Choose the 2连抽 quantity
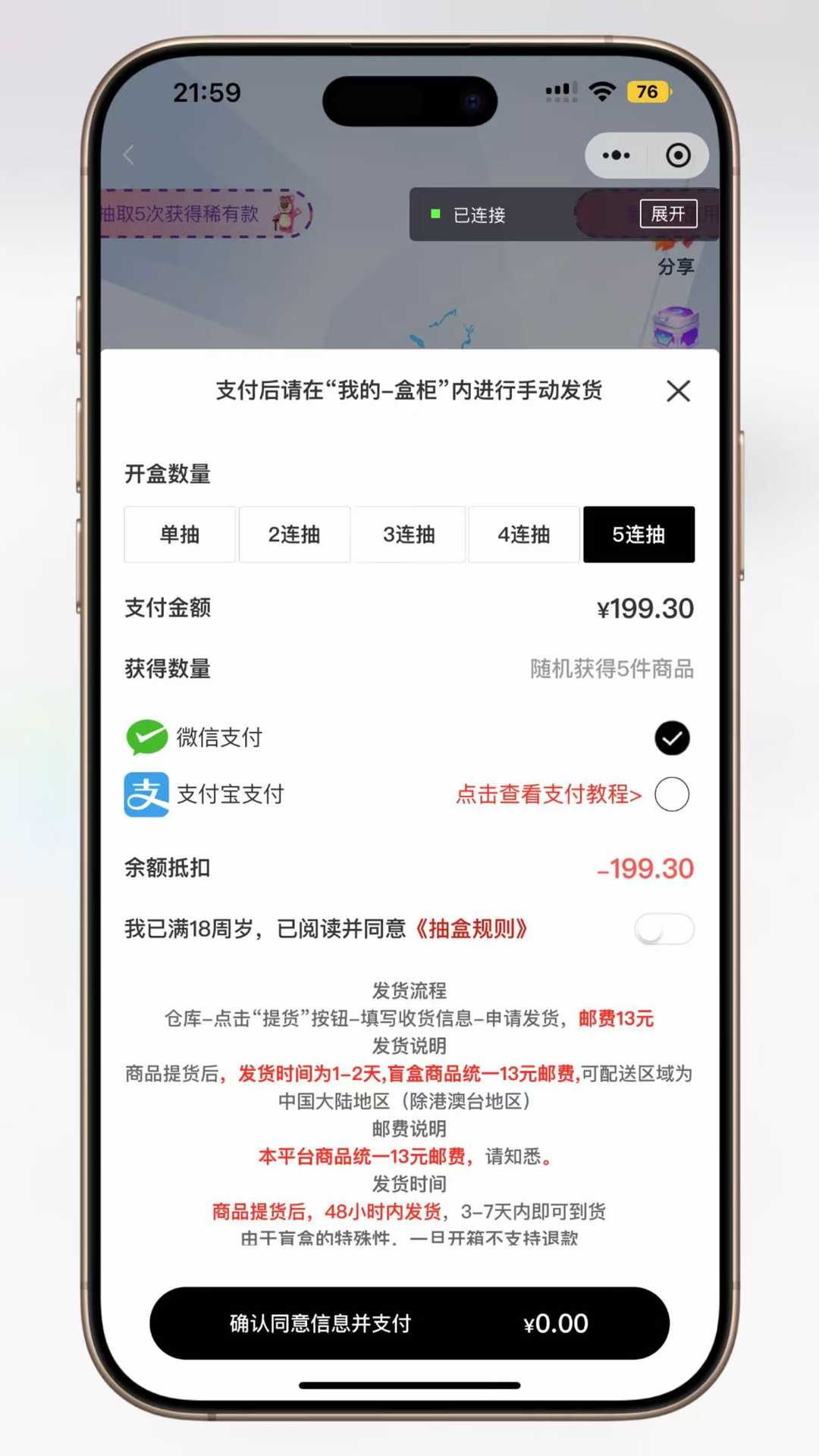The image size is (819, 1456). tap(294, 535)
